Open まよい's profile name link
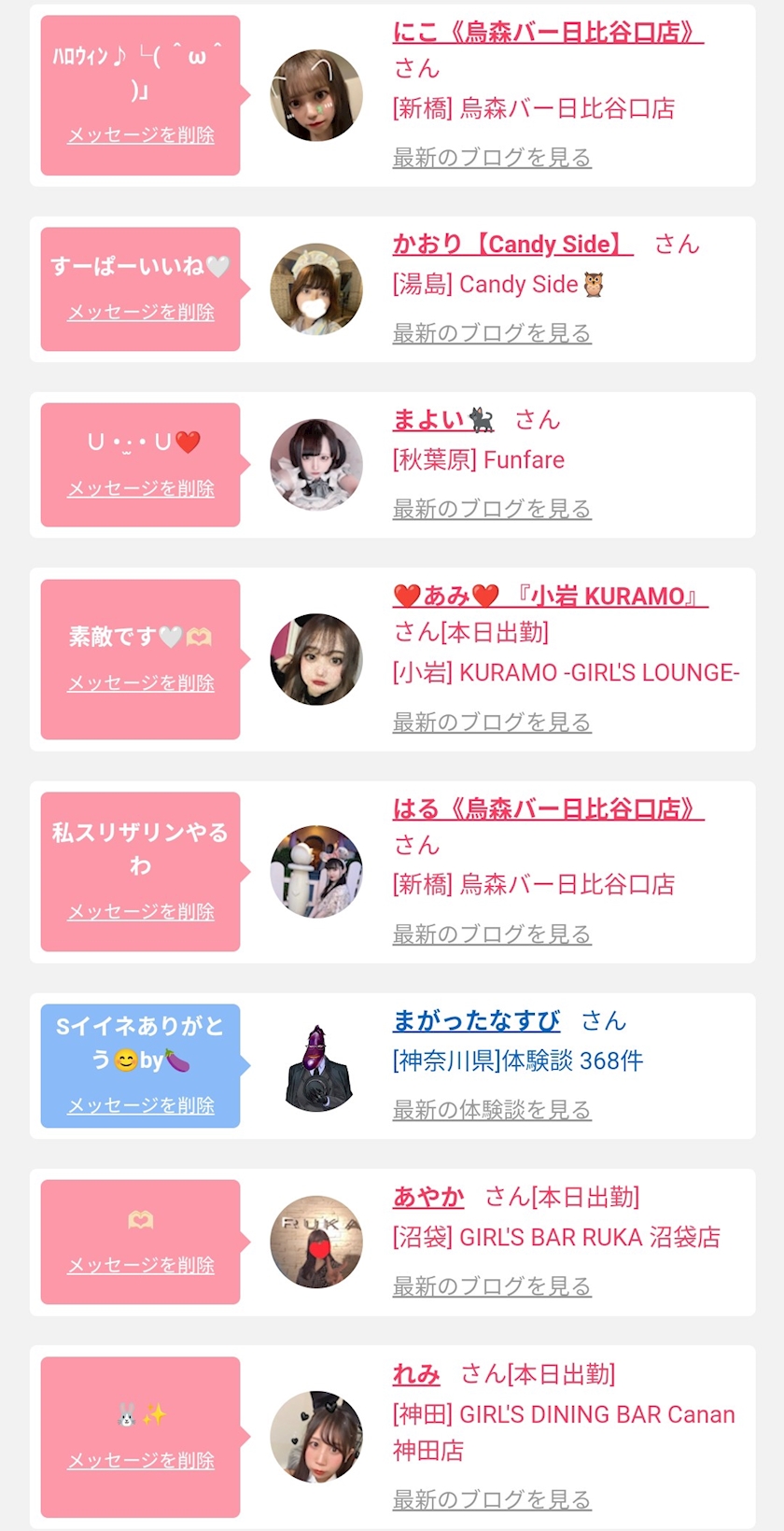This screenshot has height=1531, width=784. pyautogui.click(x=443, y=420)
